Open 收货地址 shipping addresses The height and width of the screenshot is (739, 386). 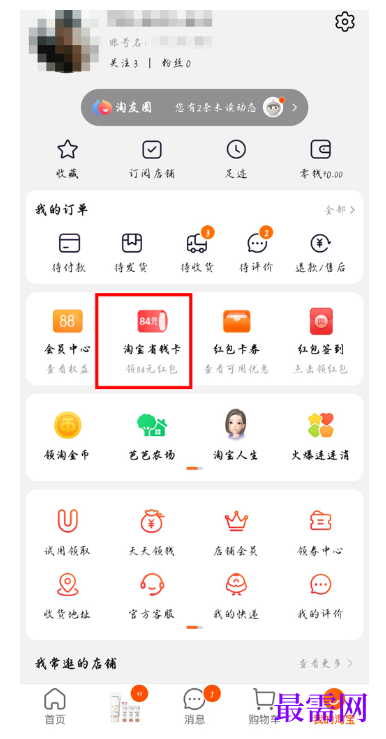(x=67, y=596)
